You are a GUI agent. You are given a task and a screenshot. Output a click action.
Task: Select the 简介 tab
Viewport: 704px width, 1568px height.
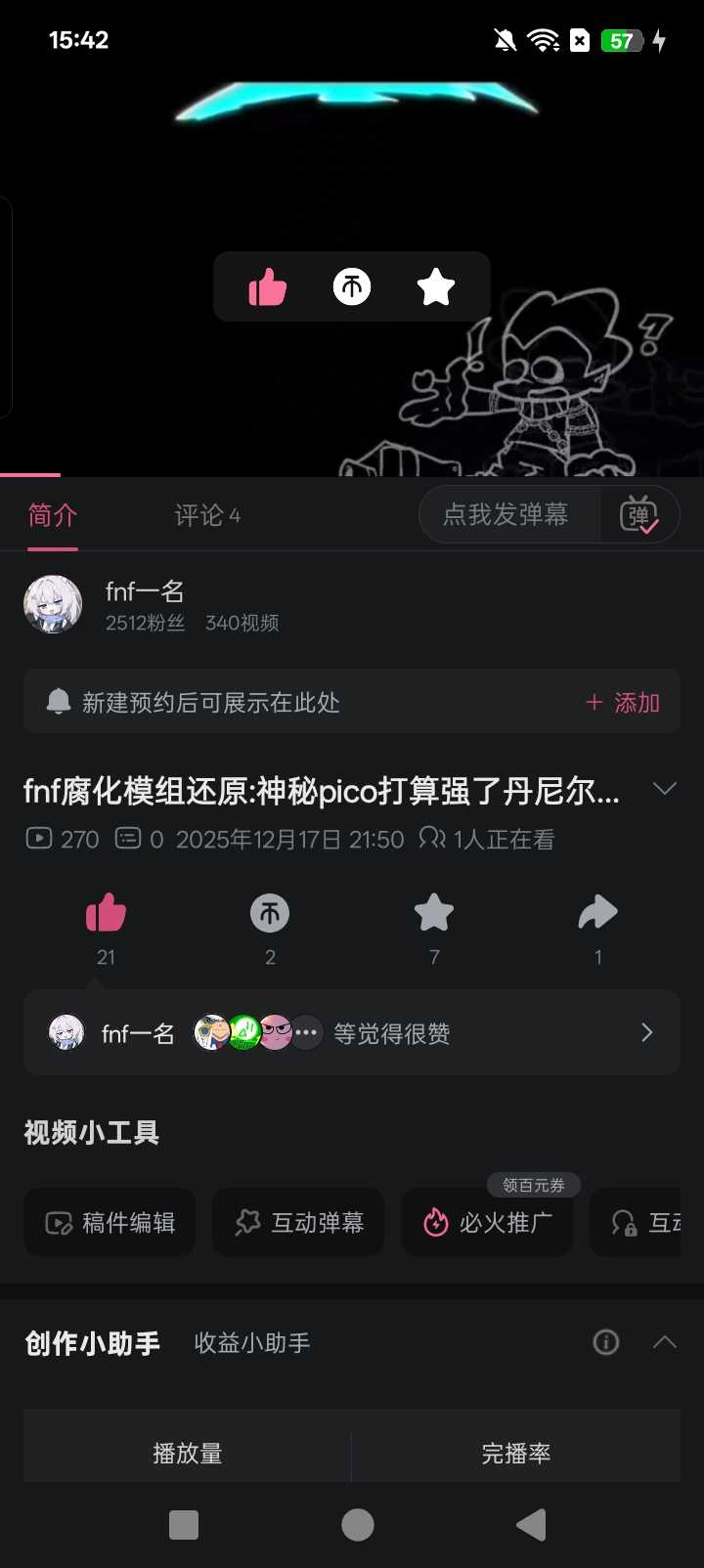tap(53, 515)
